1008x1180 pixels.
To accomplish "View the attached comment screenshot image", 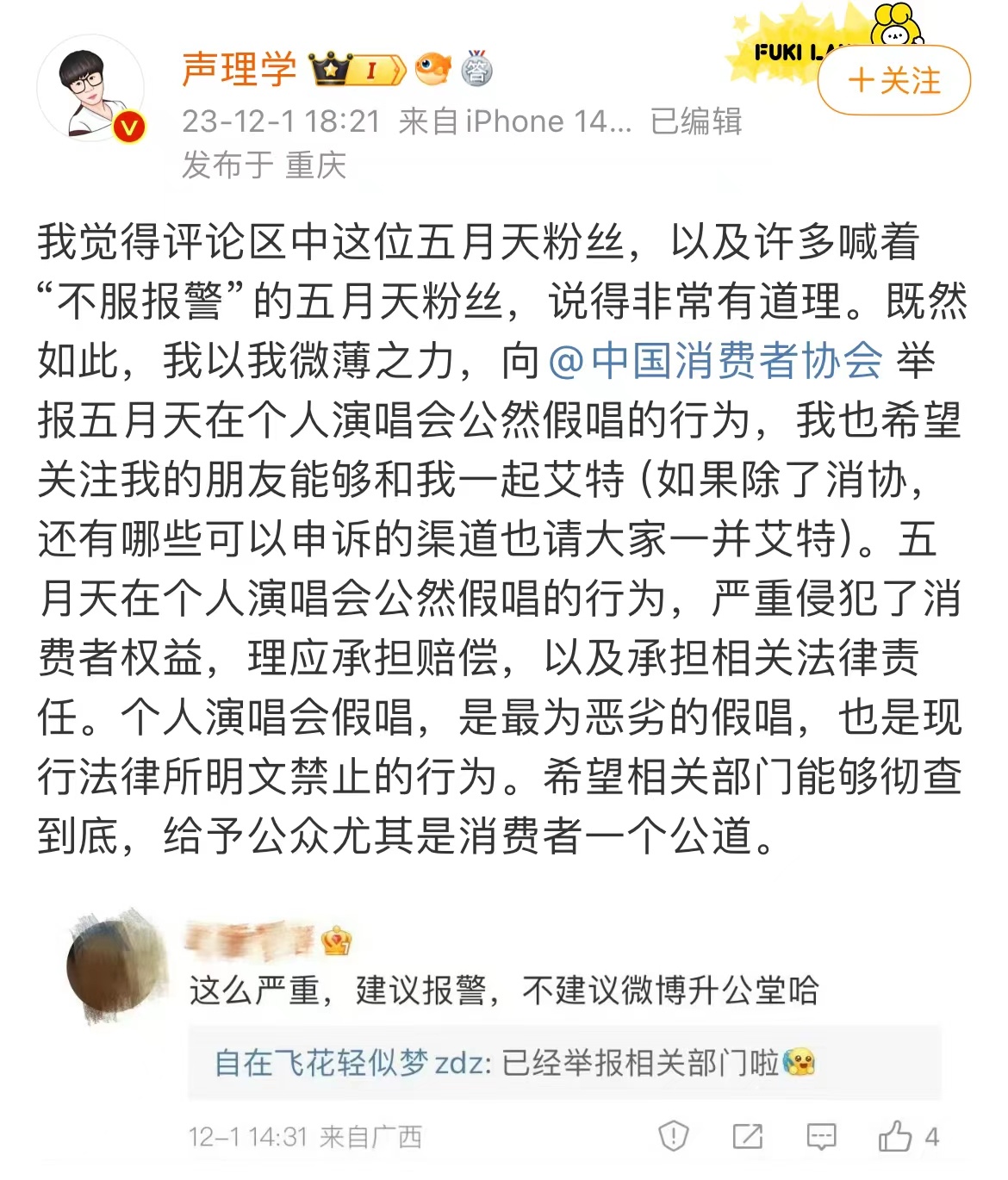I will 504,1034.
